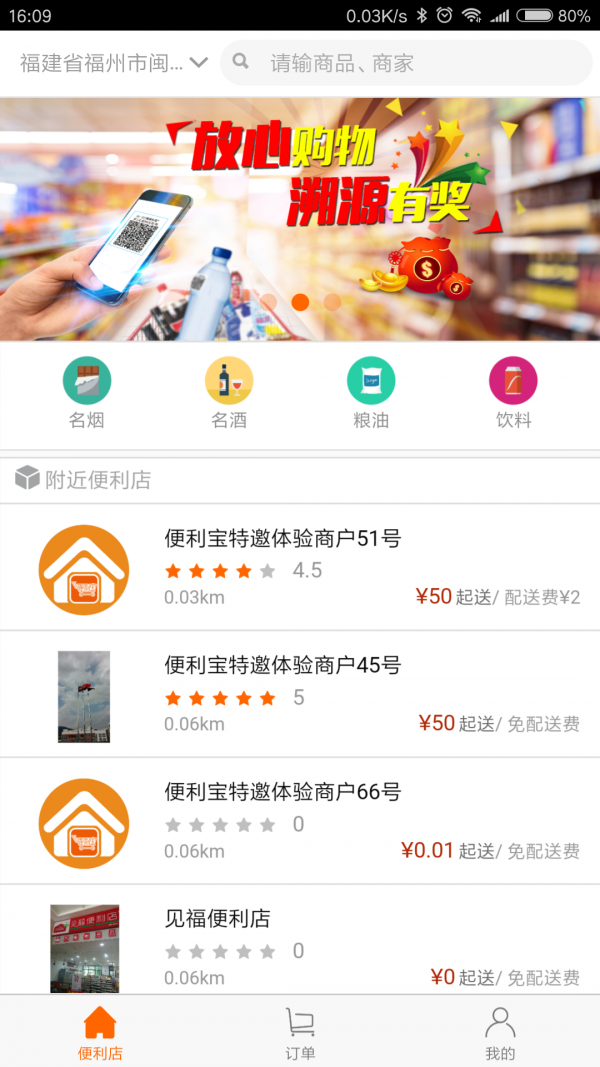This screenshot has width=600, height=1067.
Task: Switch to the 订单 tab
Action: click(x=300, y=1032)
